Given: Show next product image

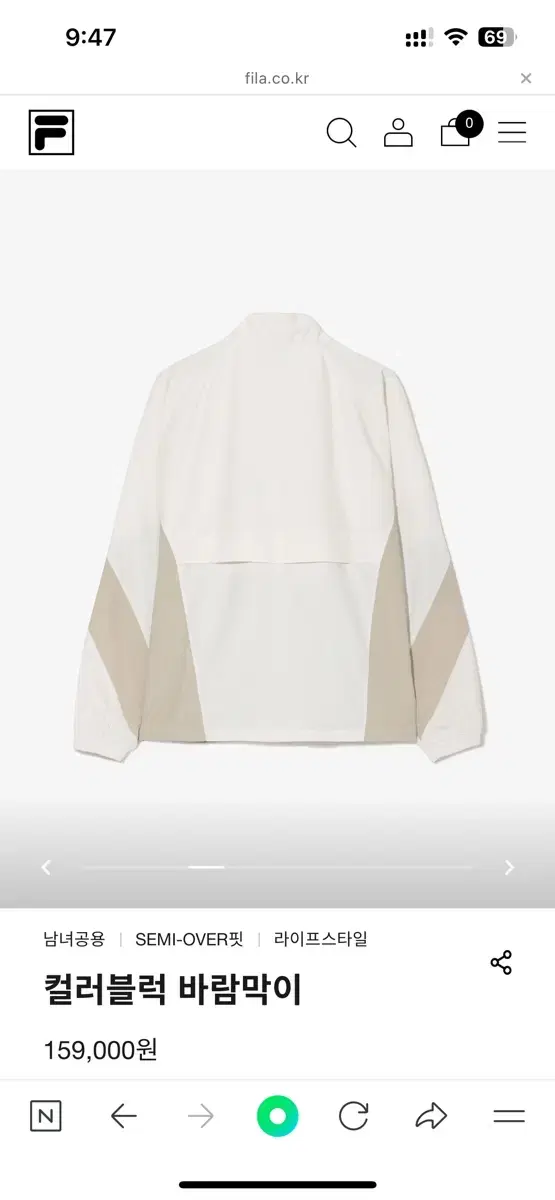Looking at the screenshot, I should (x=509, y=868).
